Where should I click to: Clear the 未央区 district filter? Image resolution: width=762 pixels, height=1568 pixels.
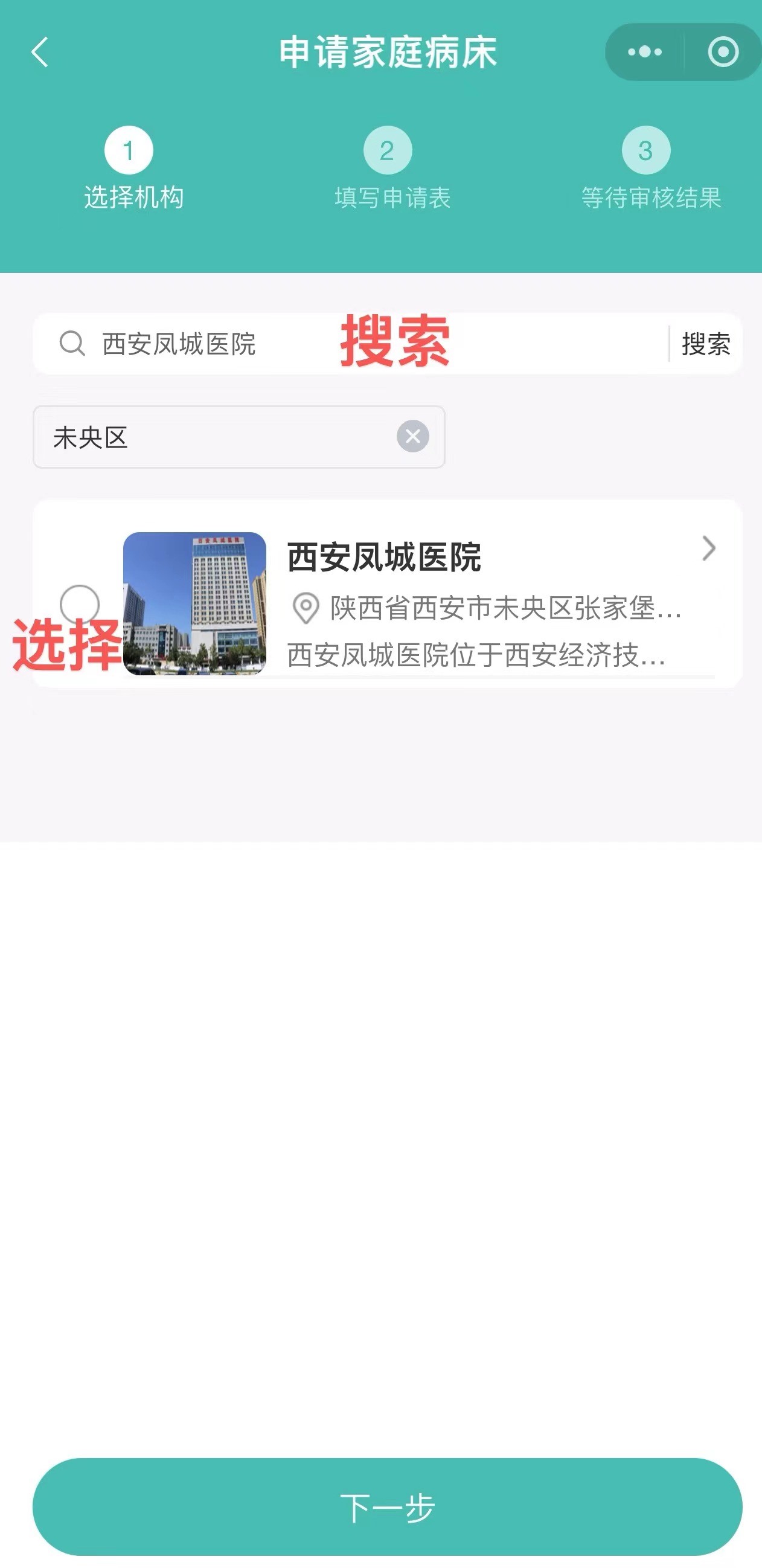click(x=412, y=437)
